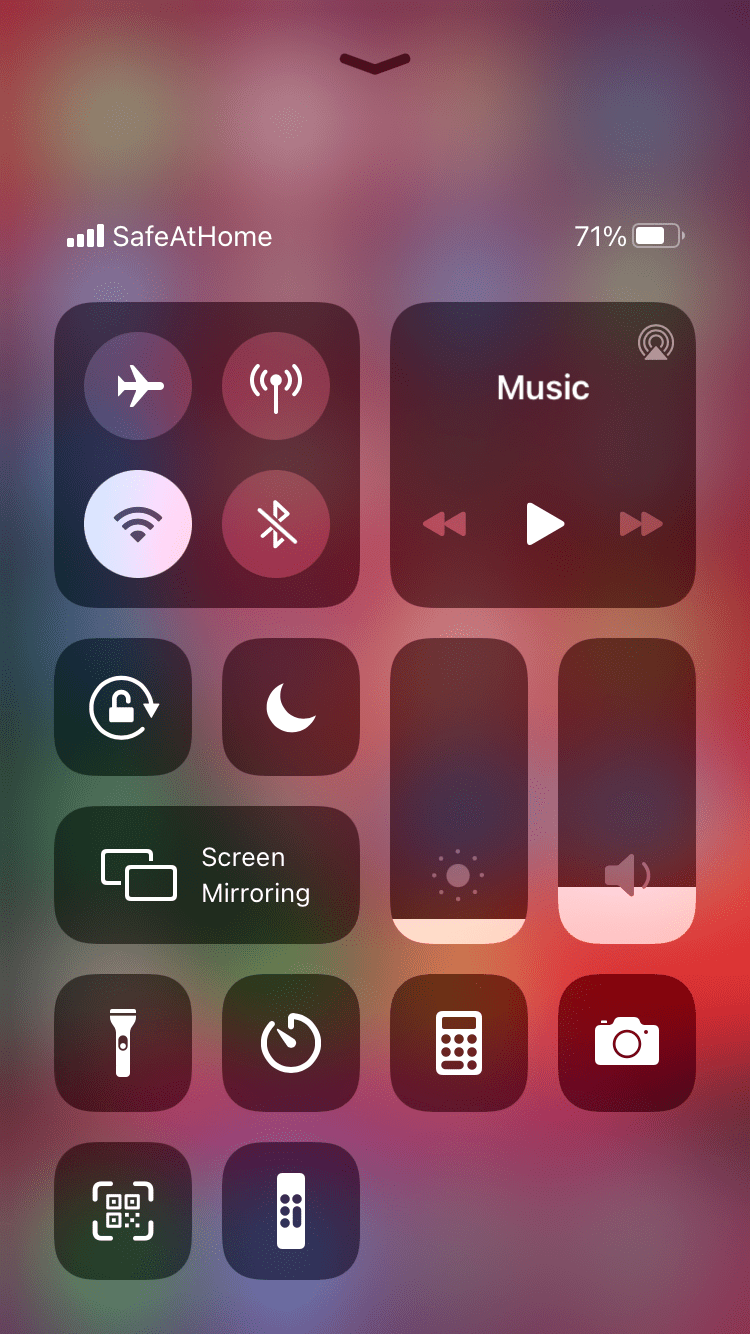This screenshot has height=1334, width=750.
Task: Skip to next track
Action: click(641, 523)
